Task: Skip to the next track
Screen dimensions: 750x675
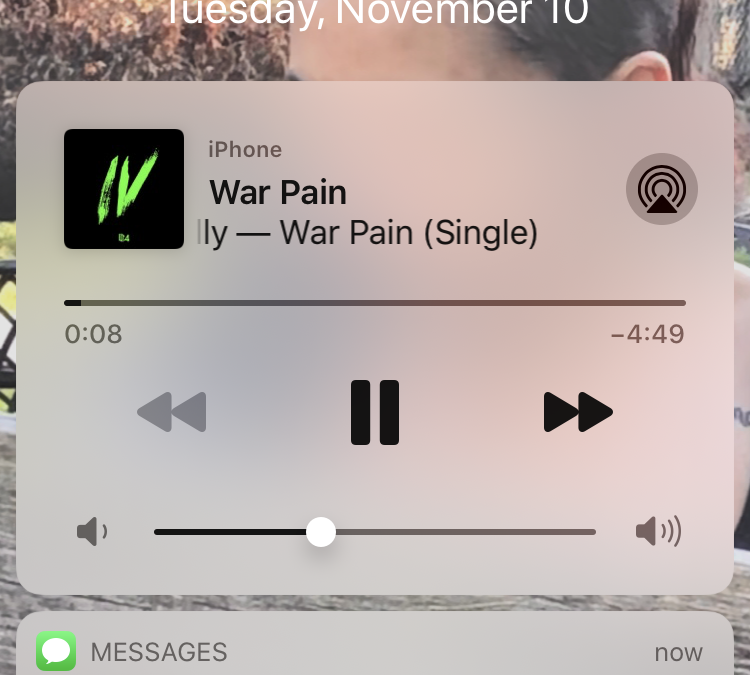Action: pyautogui.click(x=578, y=412)
